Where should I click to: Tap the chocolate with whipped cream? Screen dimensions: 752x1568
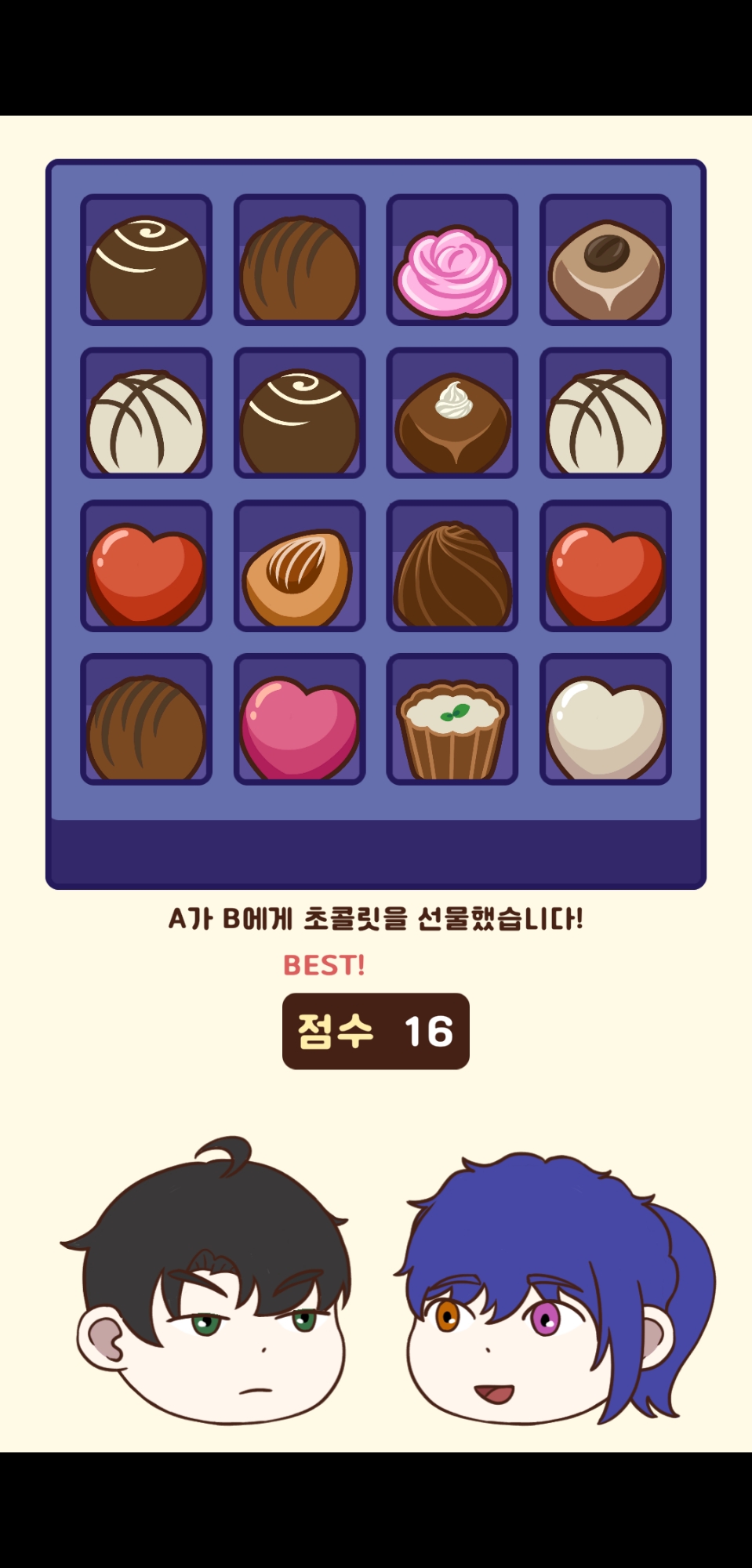(452, 423)
